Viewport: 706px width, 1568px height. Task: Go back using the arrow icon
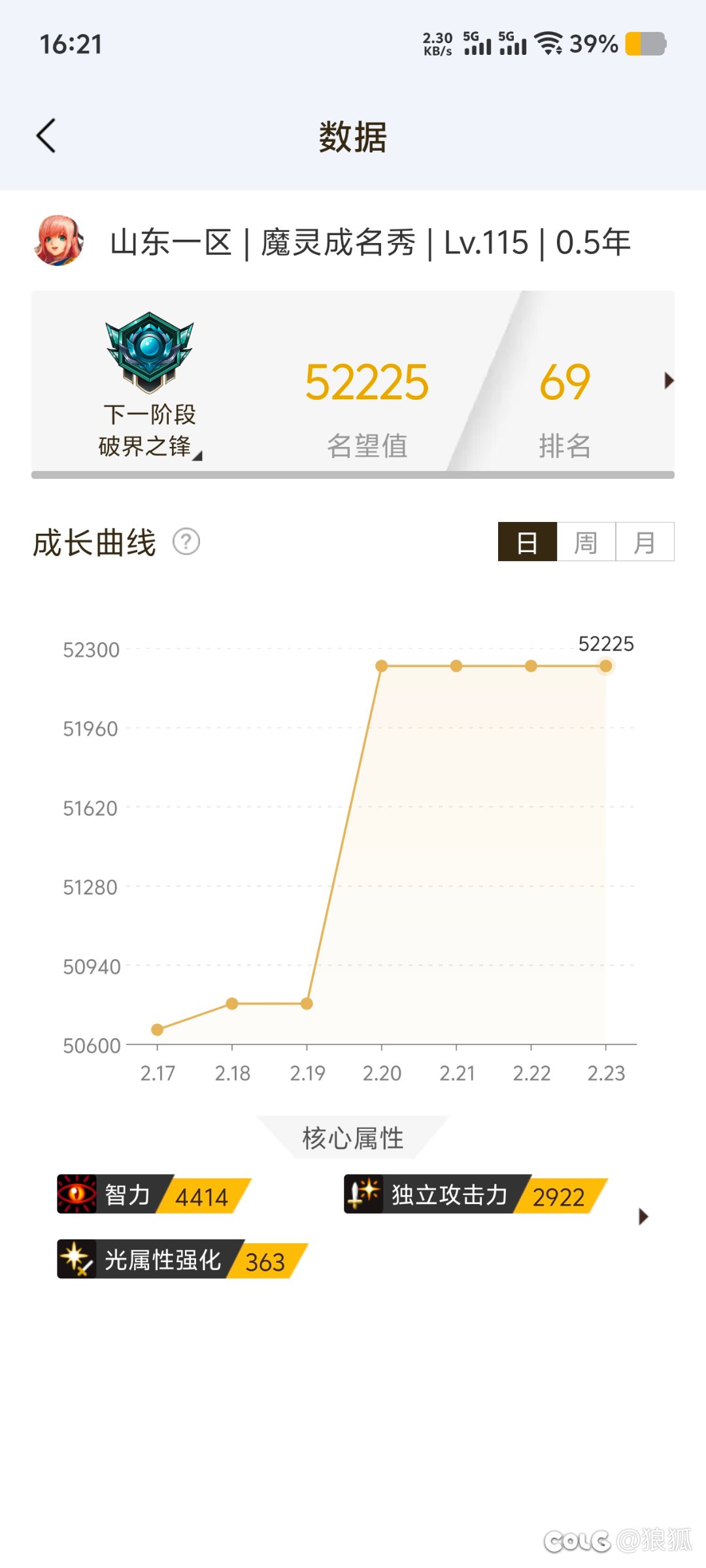tap(46, 136)
